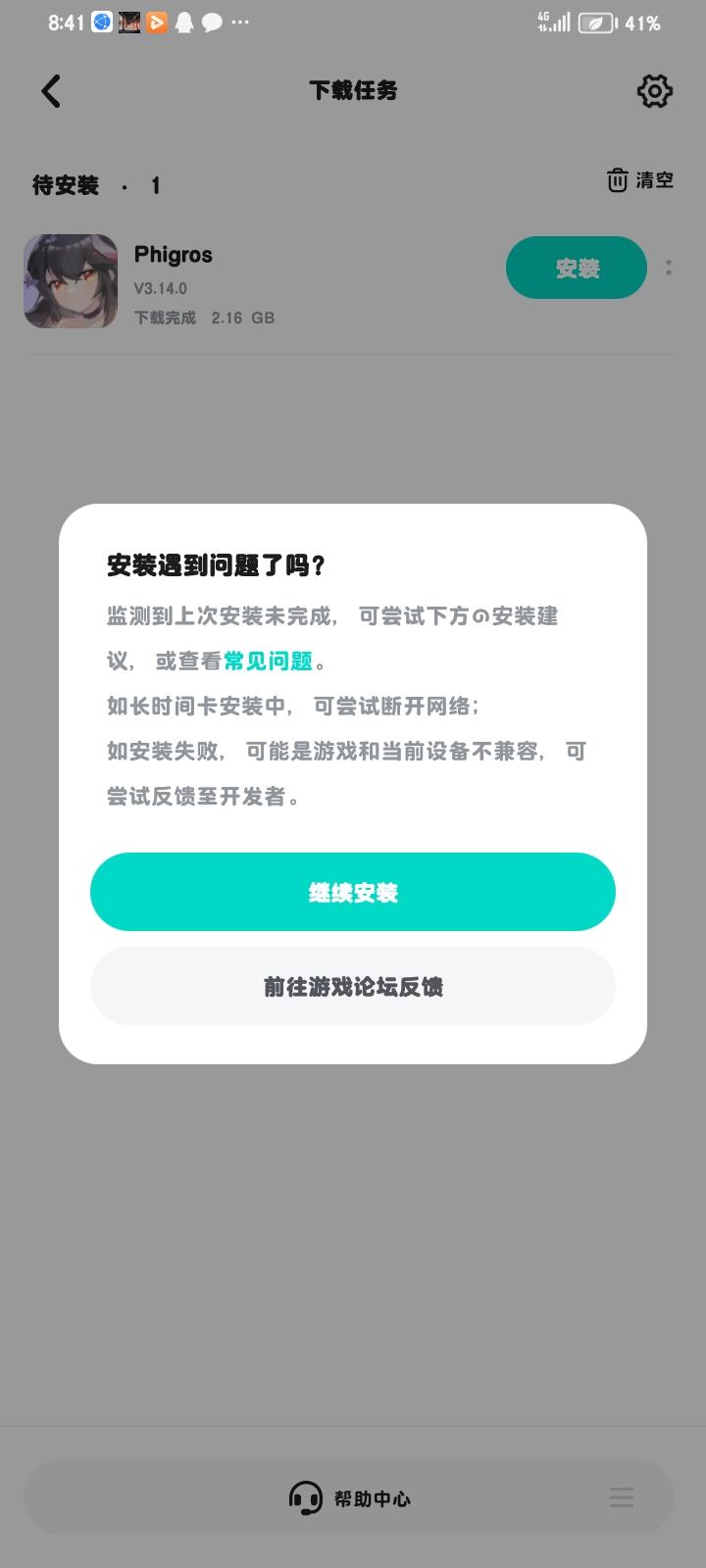Click 前往游戏论坛反馈 button
The height and width of the screenshot is (1568, 706).
tap(352, 987)
